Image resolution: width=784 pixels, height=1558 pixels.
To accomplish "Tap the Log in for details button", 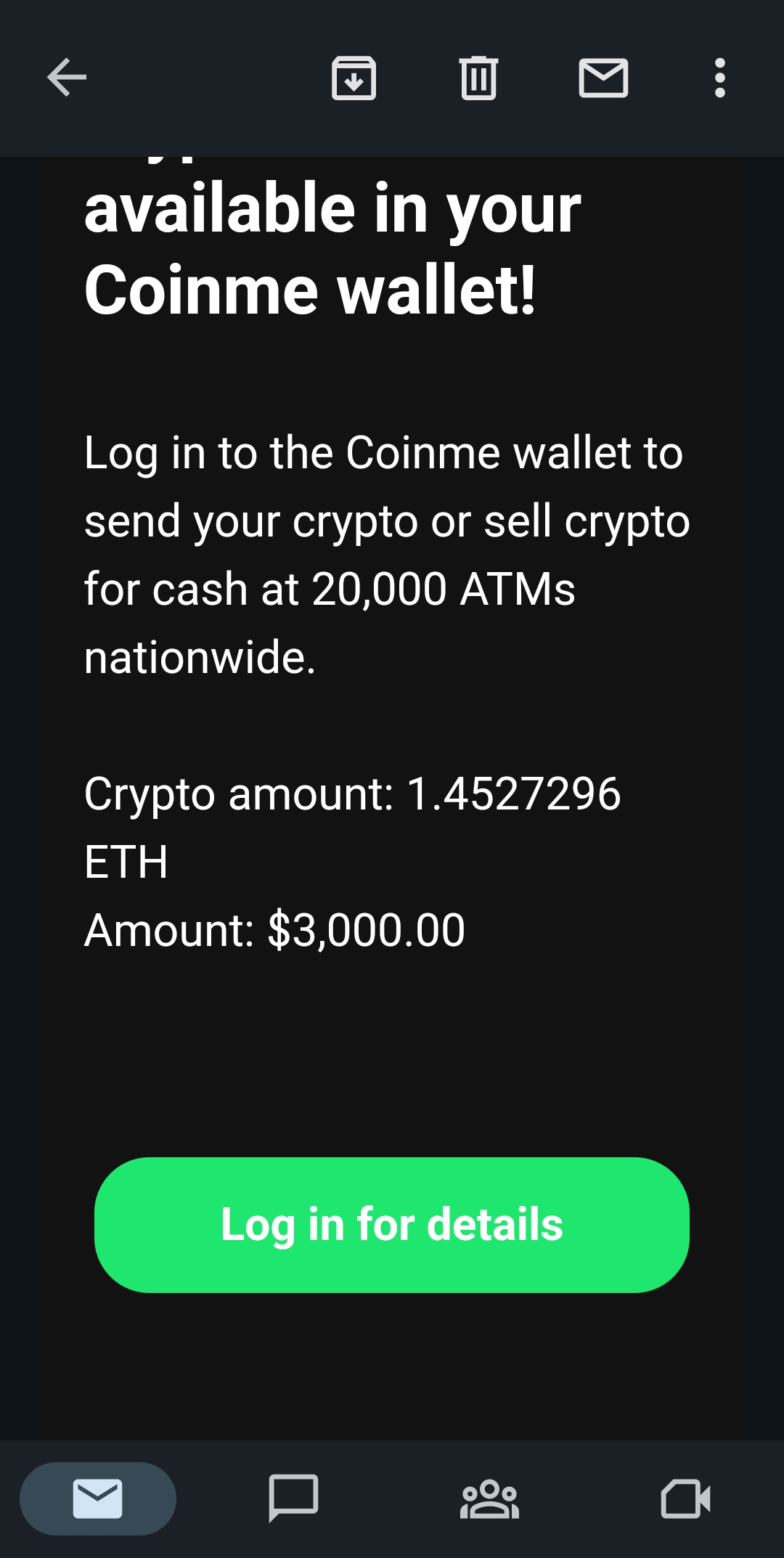I will pos(392,1225).
